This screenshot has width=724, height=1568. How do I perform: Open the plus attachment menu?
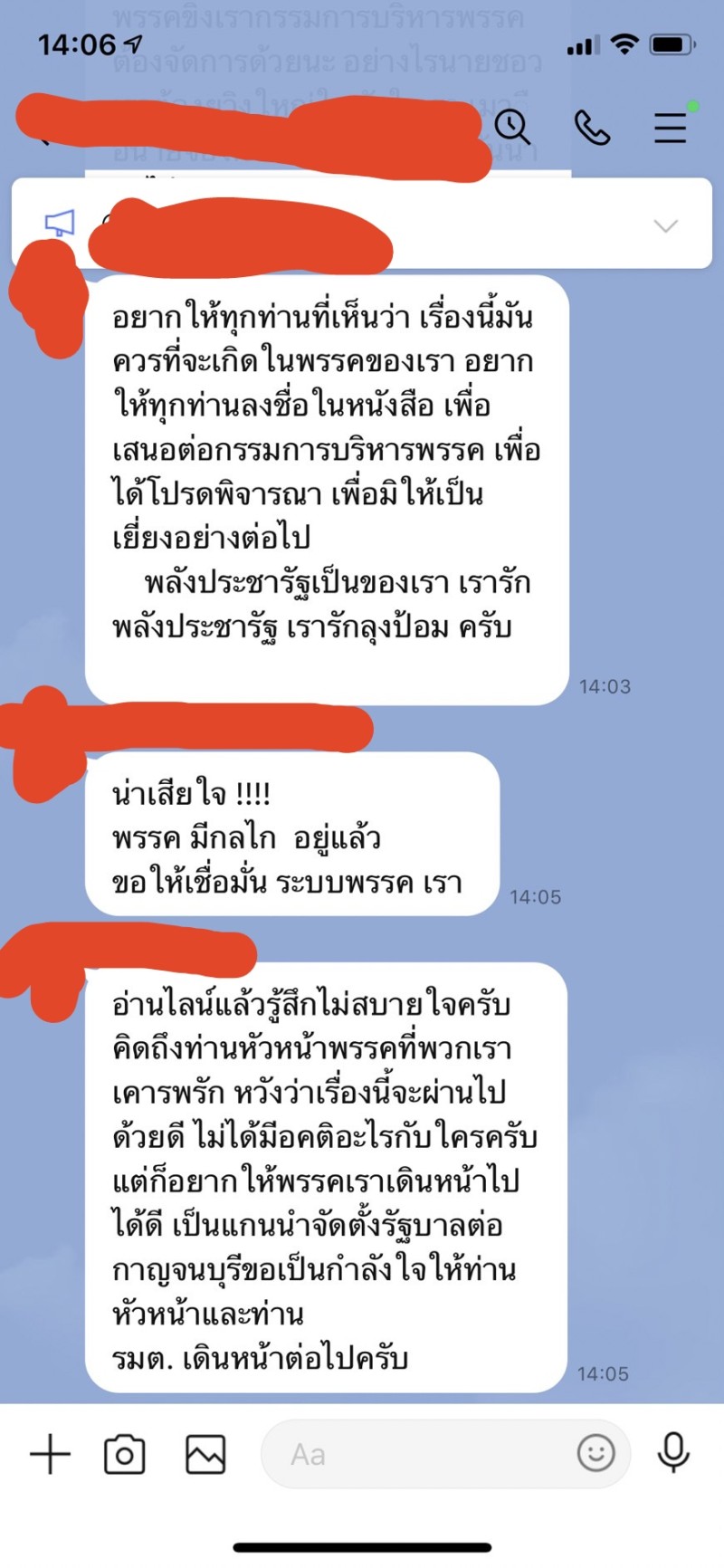point(51,1455)
